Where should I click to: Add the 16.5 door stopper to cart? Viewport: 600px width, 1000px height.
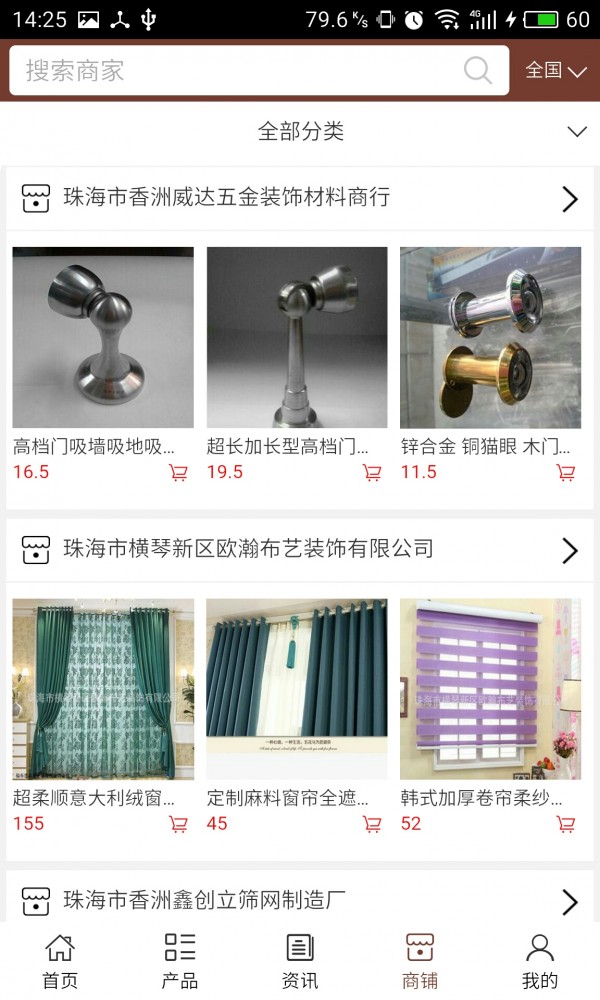pyautogui.click(x=178, y=473)
